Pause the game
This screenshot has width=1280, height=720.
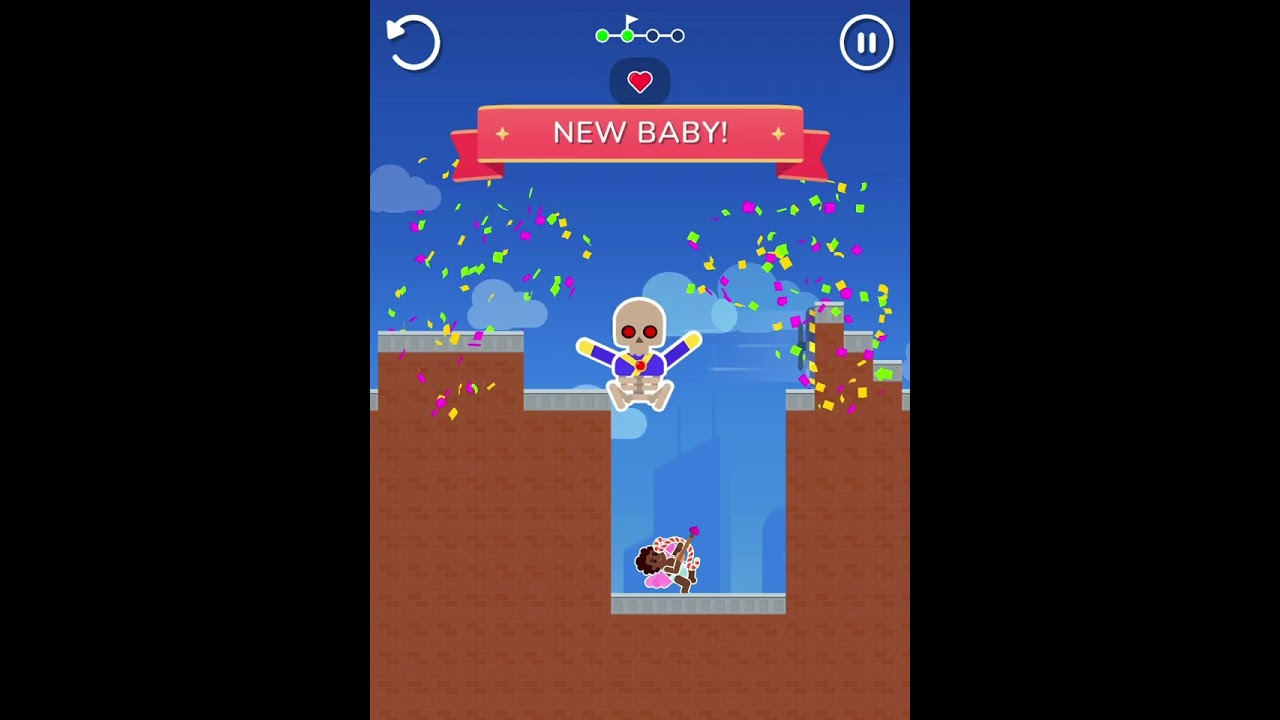pos(866,43)
